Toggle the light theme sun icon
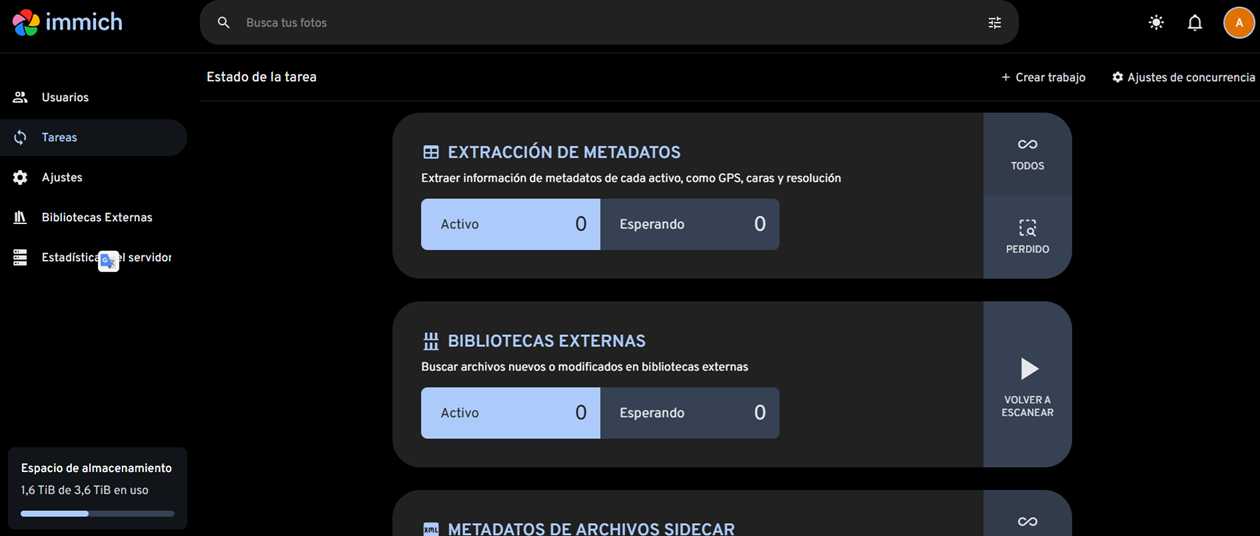 tap(1156, 22)
